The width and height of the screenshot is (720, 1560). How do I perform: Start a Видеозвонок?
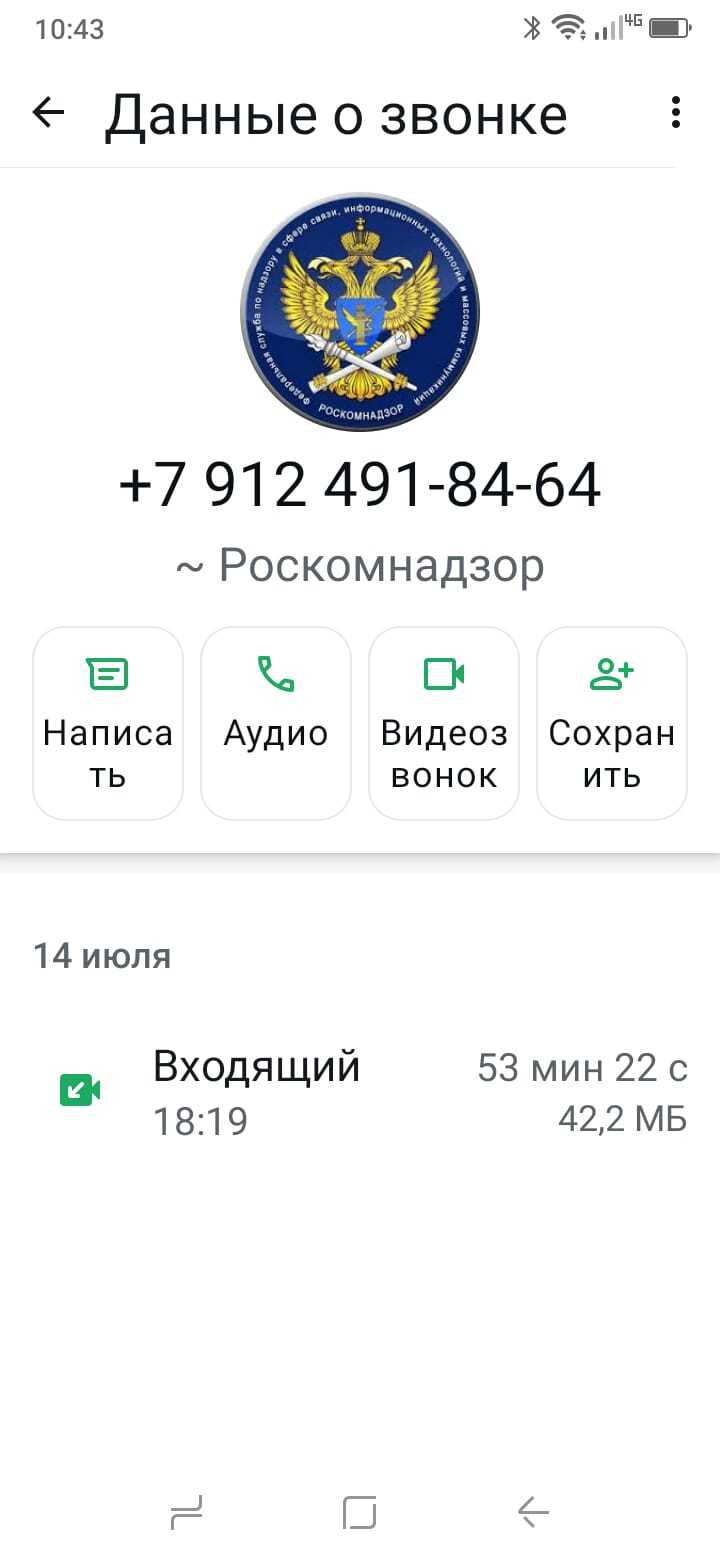[x=444, y=722]
